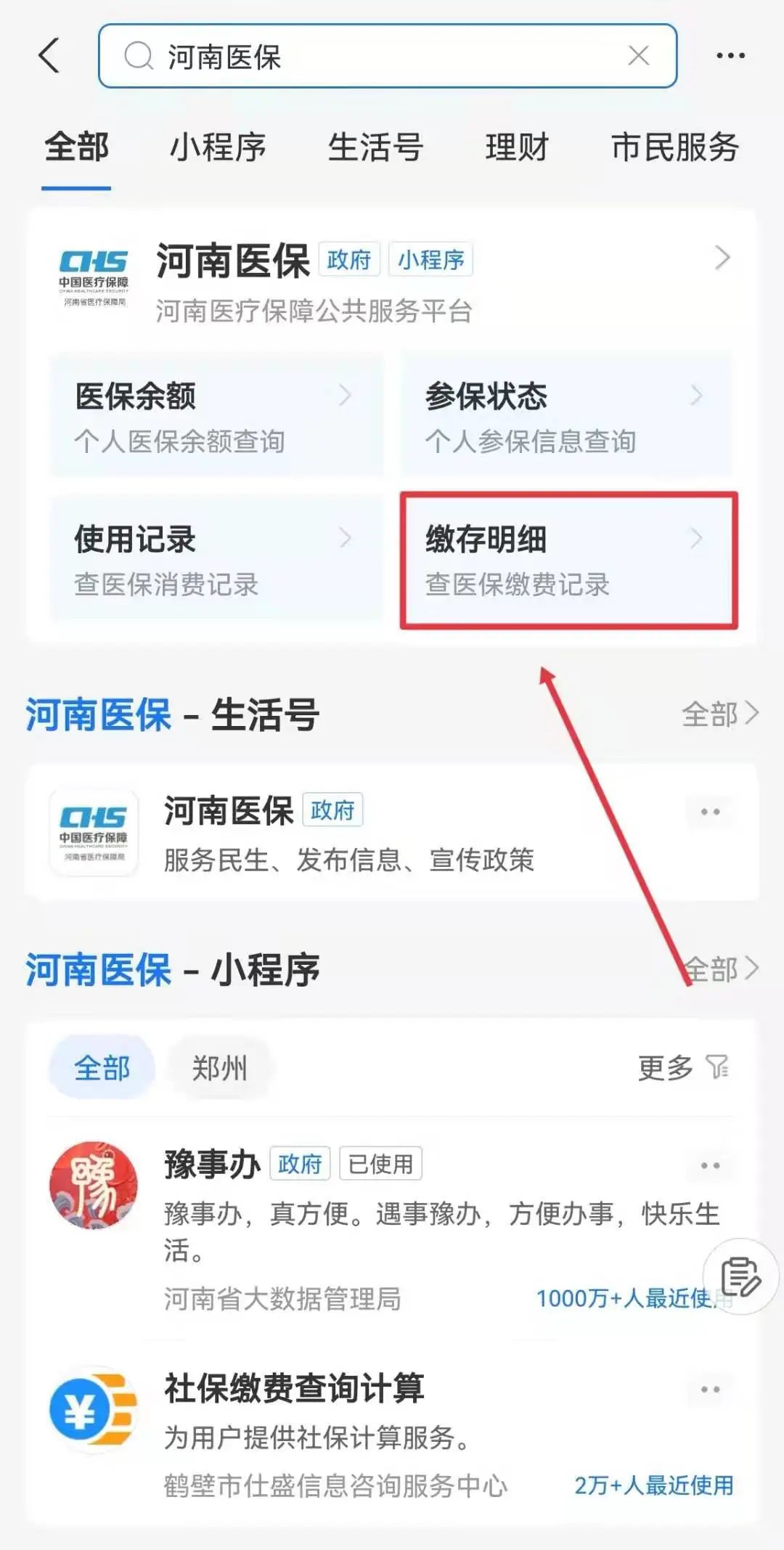The height and width of the screenshot is (1550, 784).
Task: Select the 理财 tab
Action: tap(517, 147)
